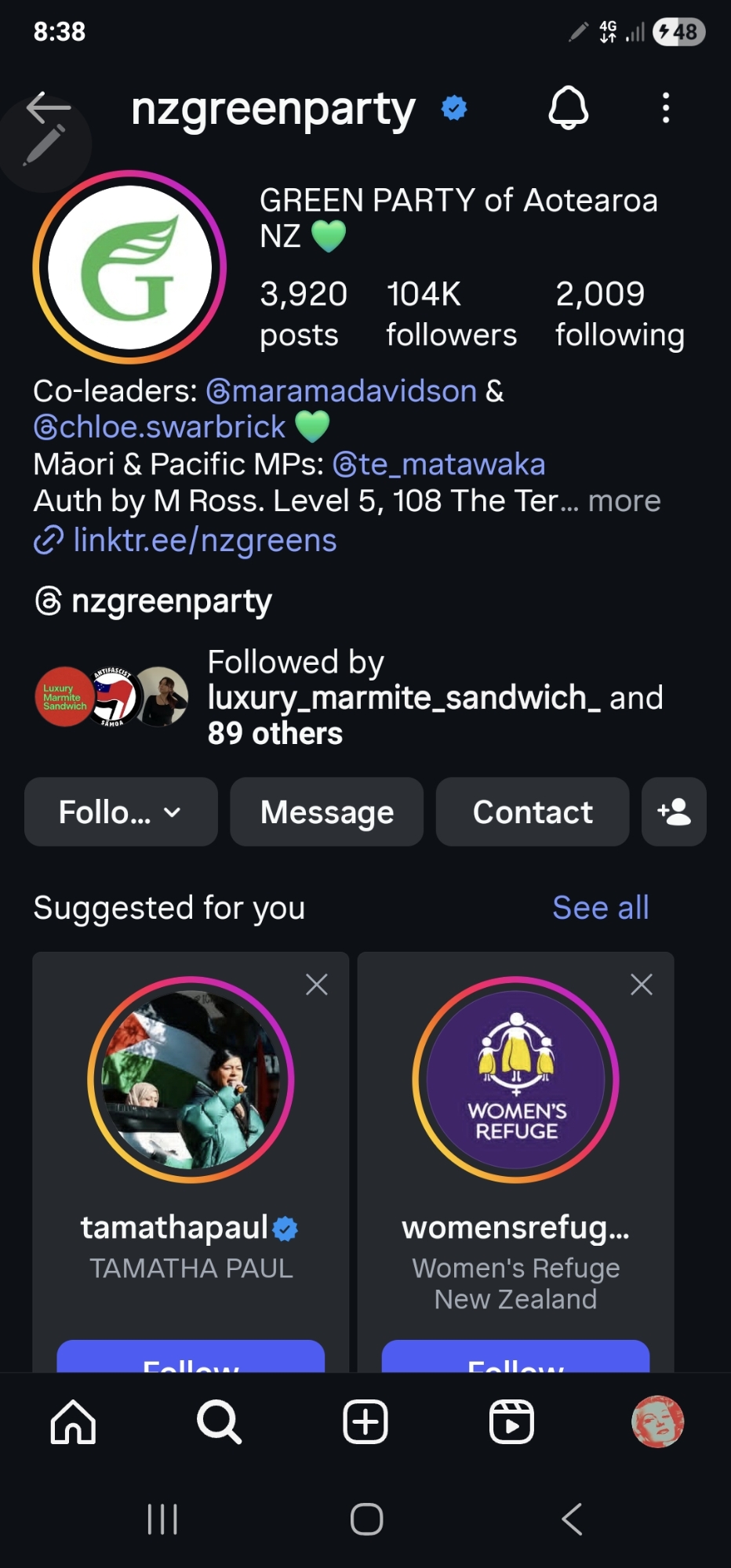Dismiss the tamathapaul suggestion card
The height and width of the screenshot is (1568, 731).
point(317,984)
